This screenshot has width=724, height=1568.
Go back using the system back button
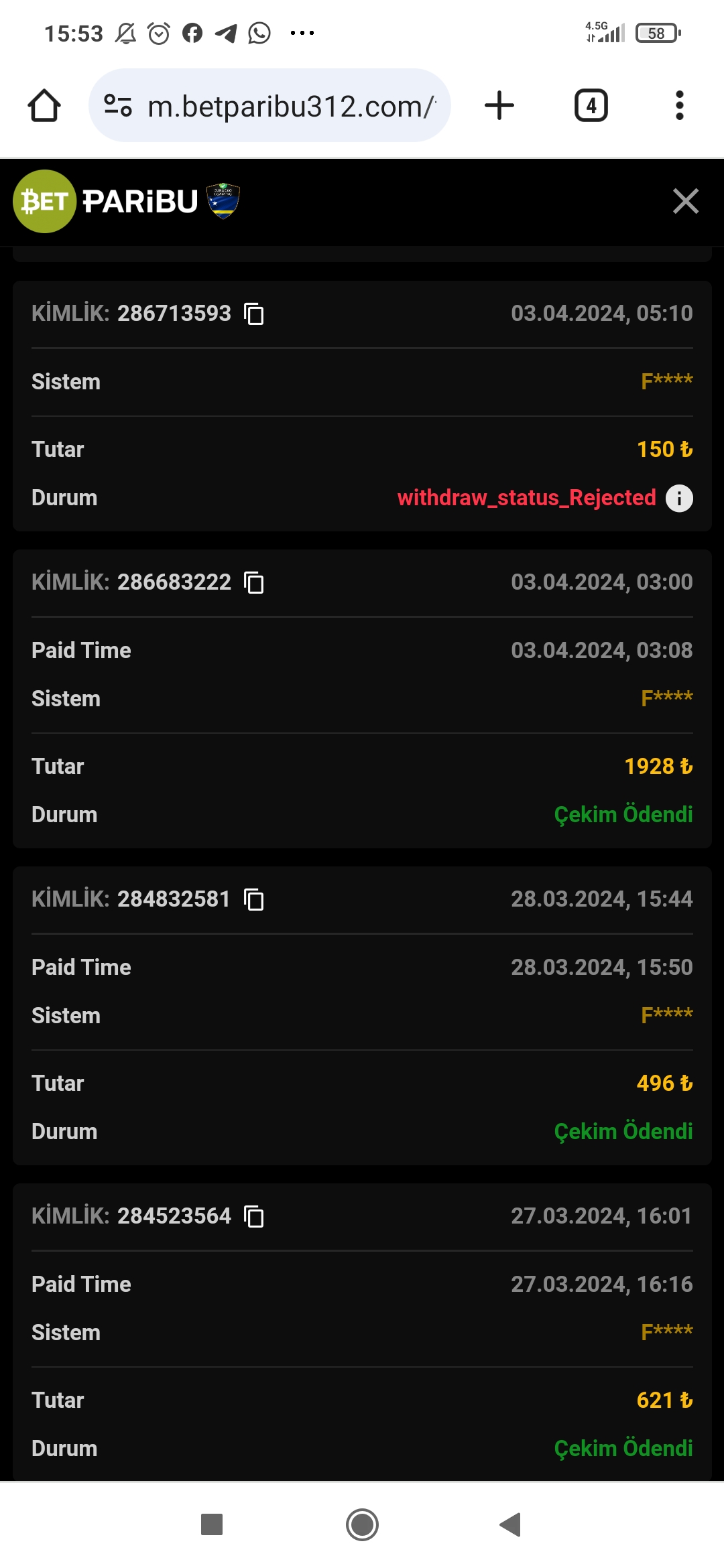click(510, 1524)
